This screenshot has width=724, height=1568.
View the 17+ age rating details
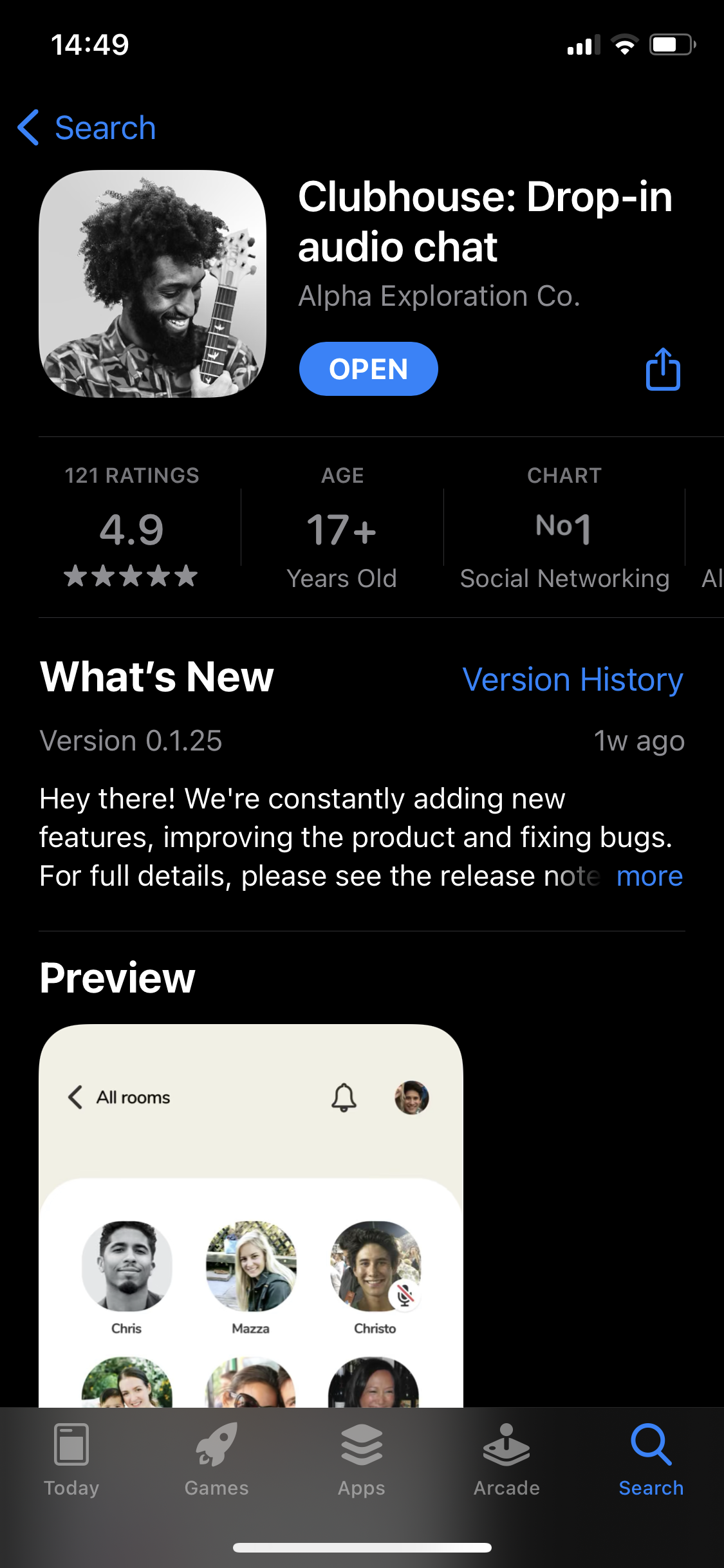342,526
